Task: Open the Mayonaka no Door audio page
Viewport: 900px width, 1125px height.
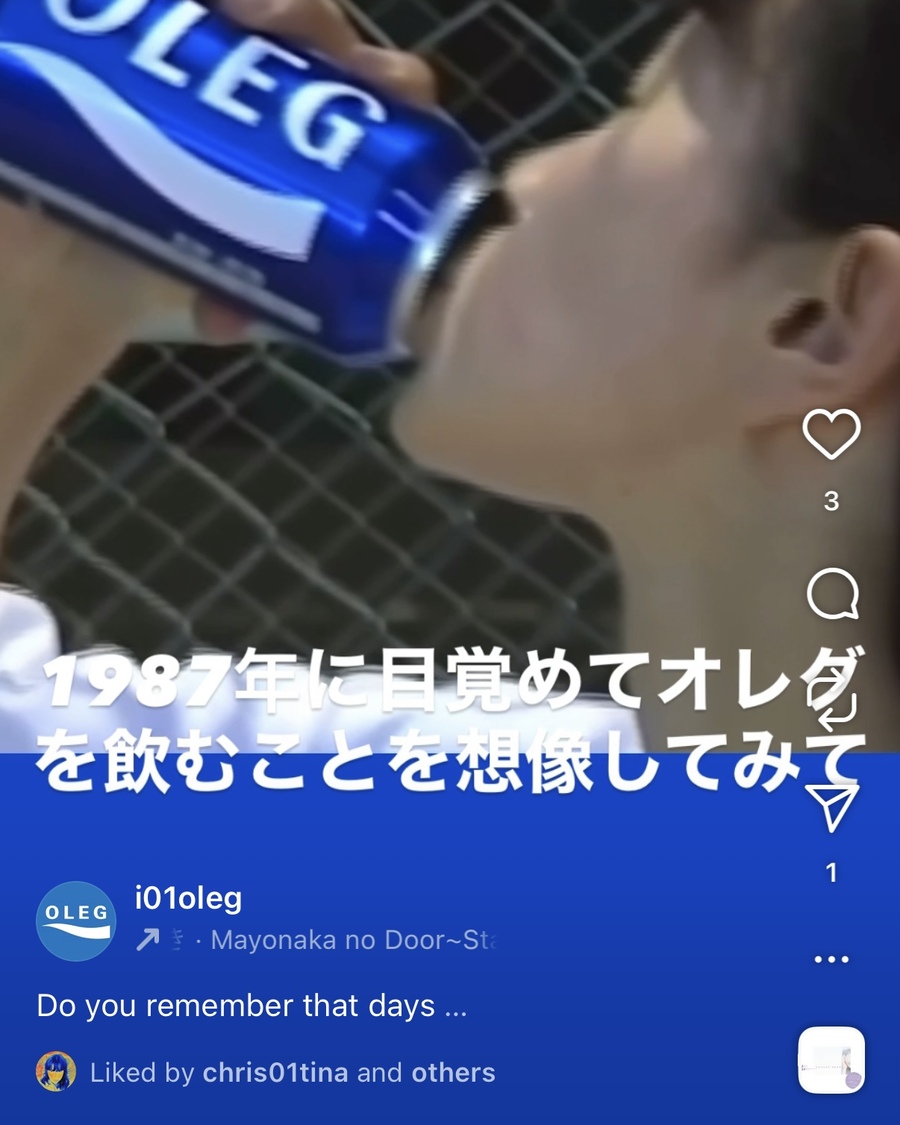Action: click(352, 941)
